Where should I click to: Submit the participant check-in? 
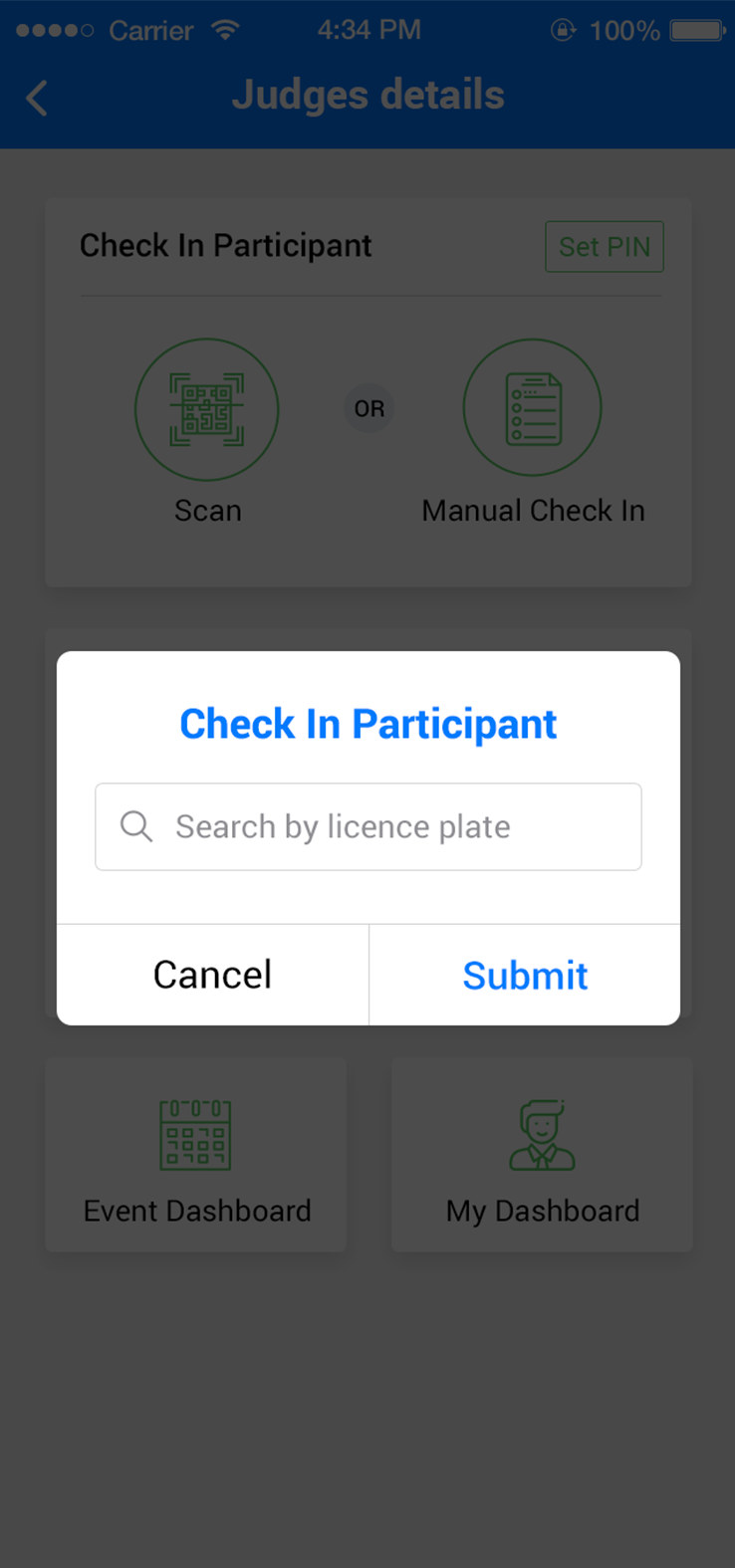[525, 975]
